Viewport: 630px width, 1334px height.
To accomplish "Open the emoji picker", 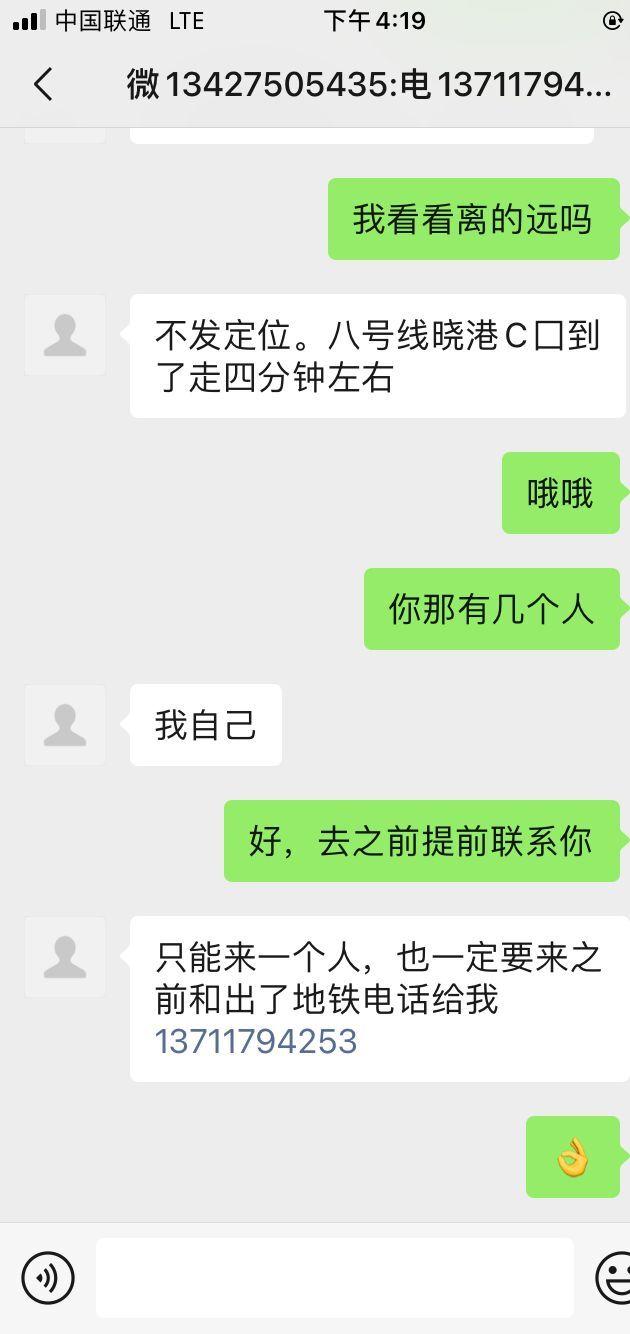I will (614, 1277).
